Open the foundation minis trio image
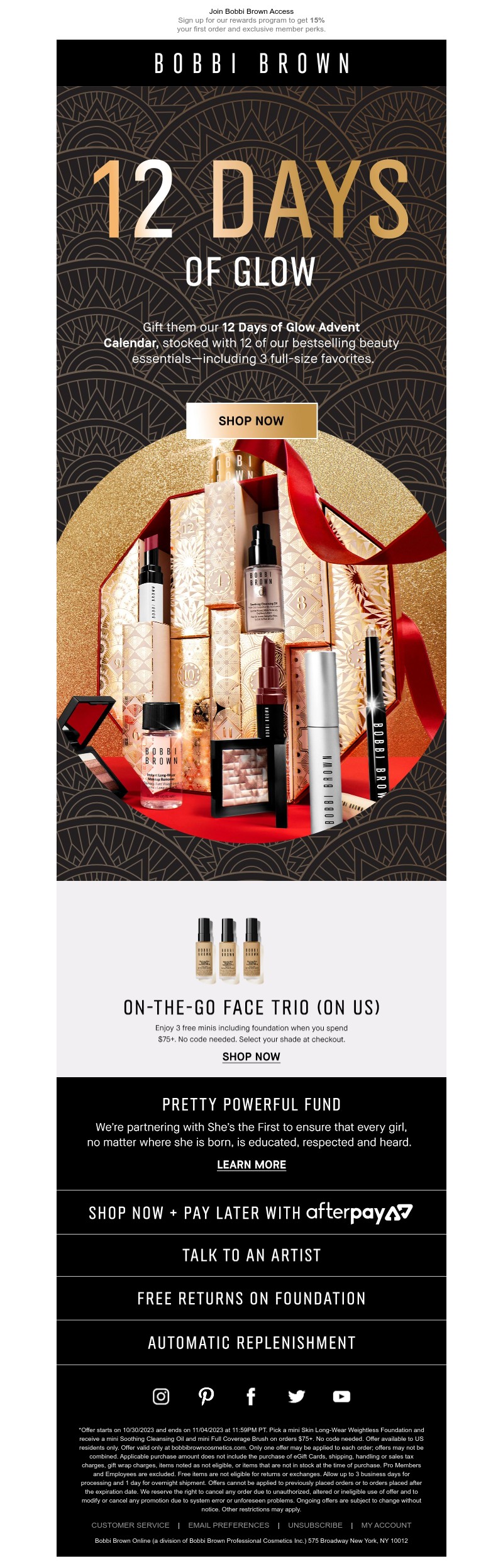Image resolution: width=503 pixels, height=1568 pixels. (x=228, y=950)
